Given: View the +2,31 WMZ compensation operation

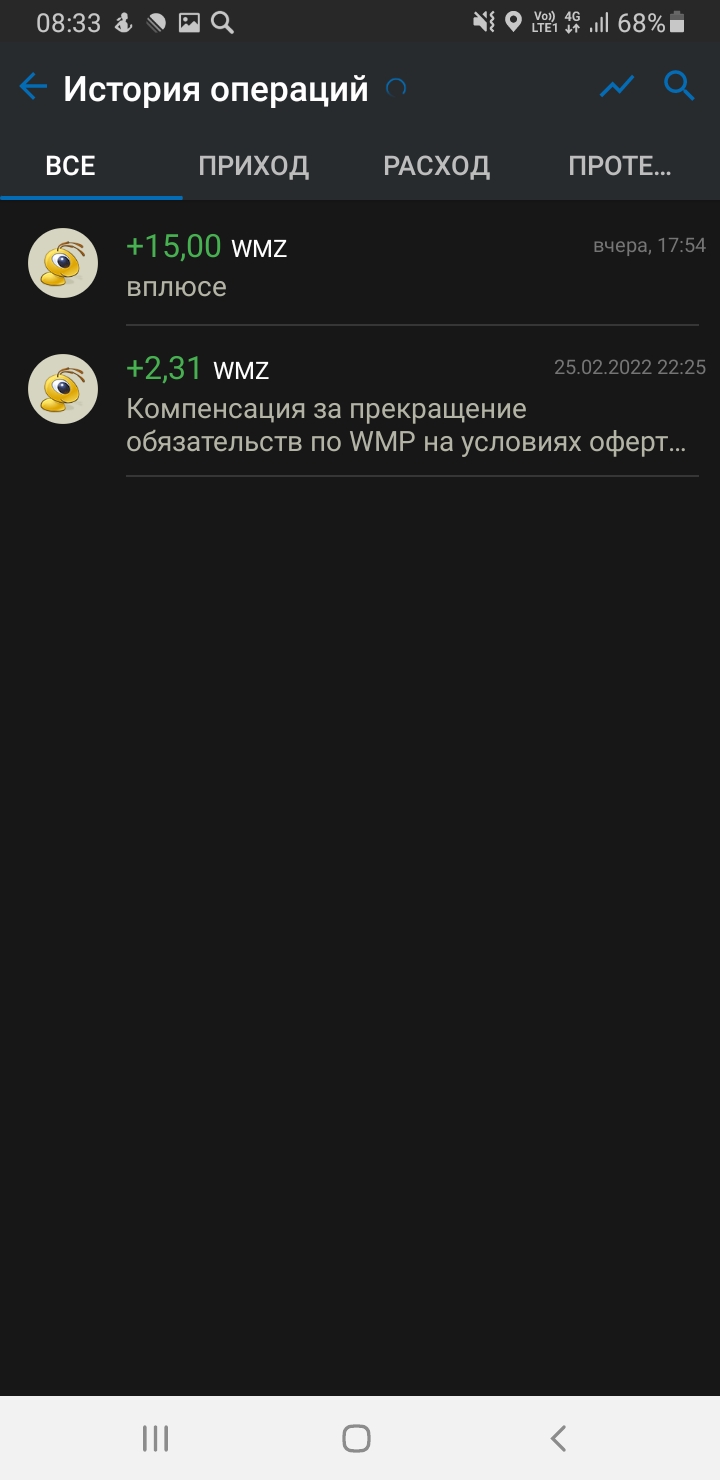Looking at the screenshot, I should 360,402.
